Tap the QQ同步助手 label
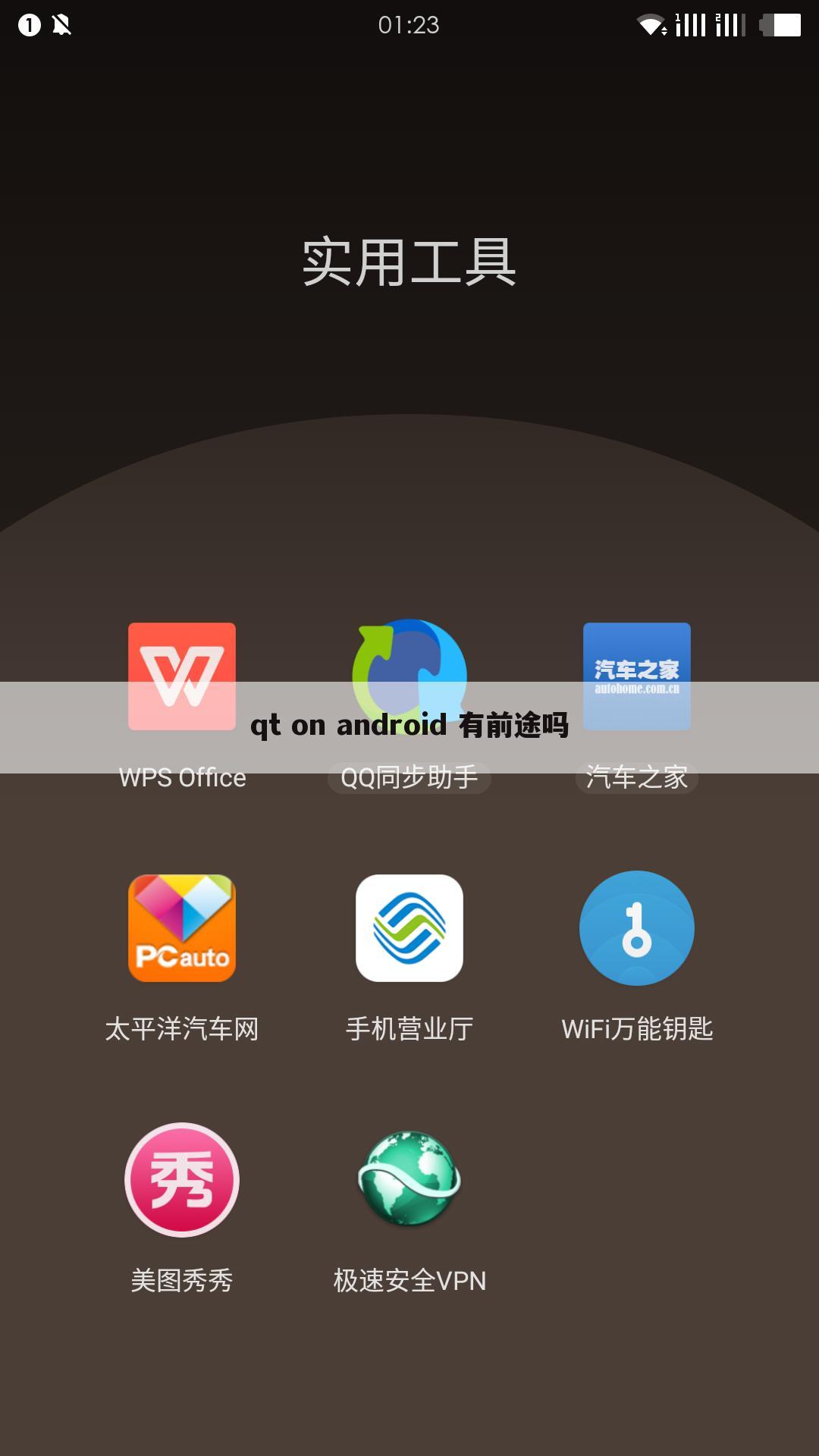Screen dimensions: 819x1456 pyautogui.click(x=409, y=777)
